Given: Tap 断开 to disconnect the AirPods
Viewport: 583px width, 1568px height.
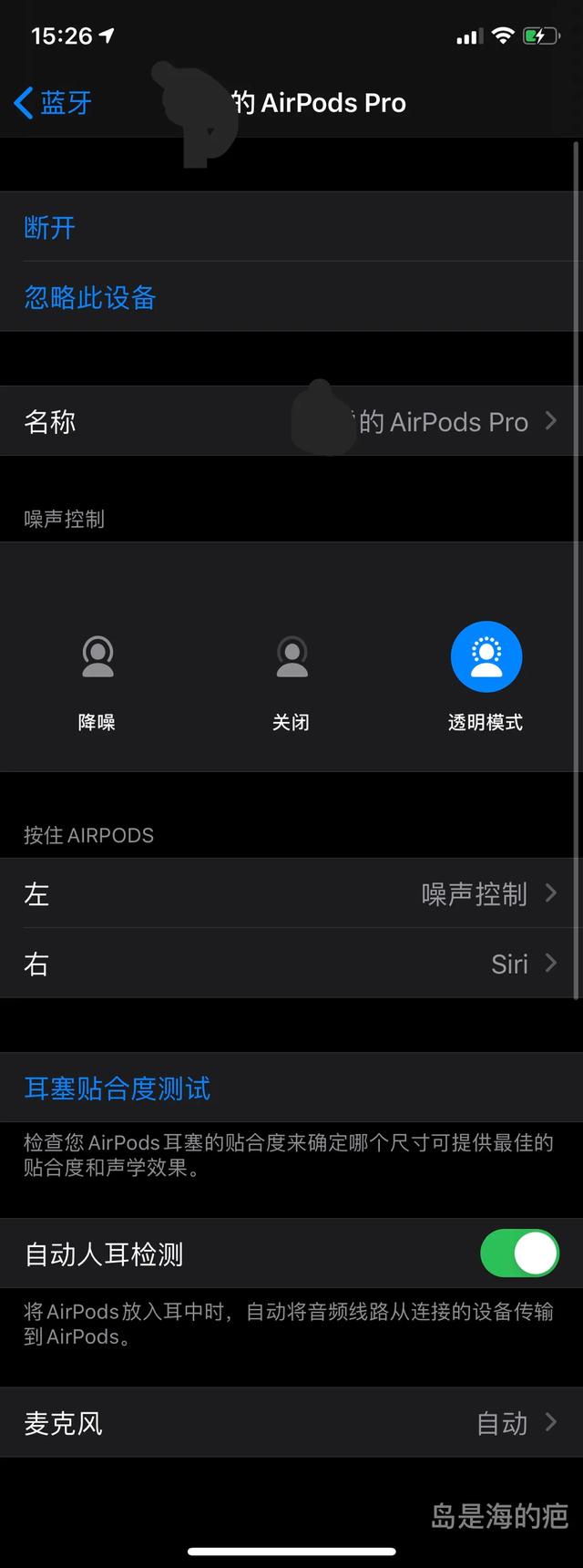Looking at the screenshot, I should click(x=50, y=227).
